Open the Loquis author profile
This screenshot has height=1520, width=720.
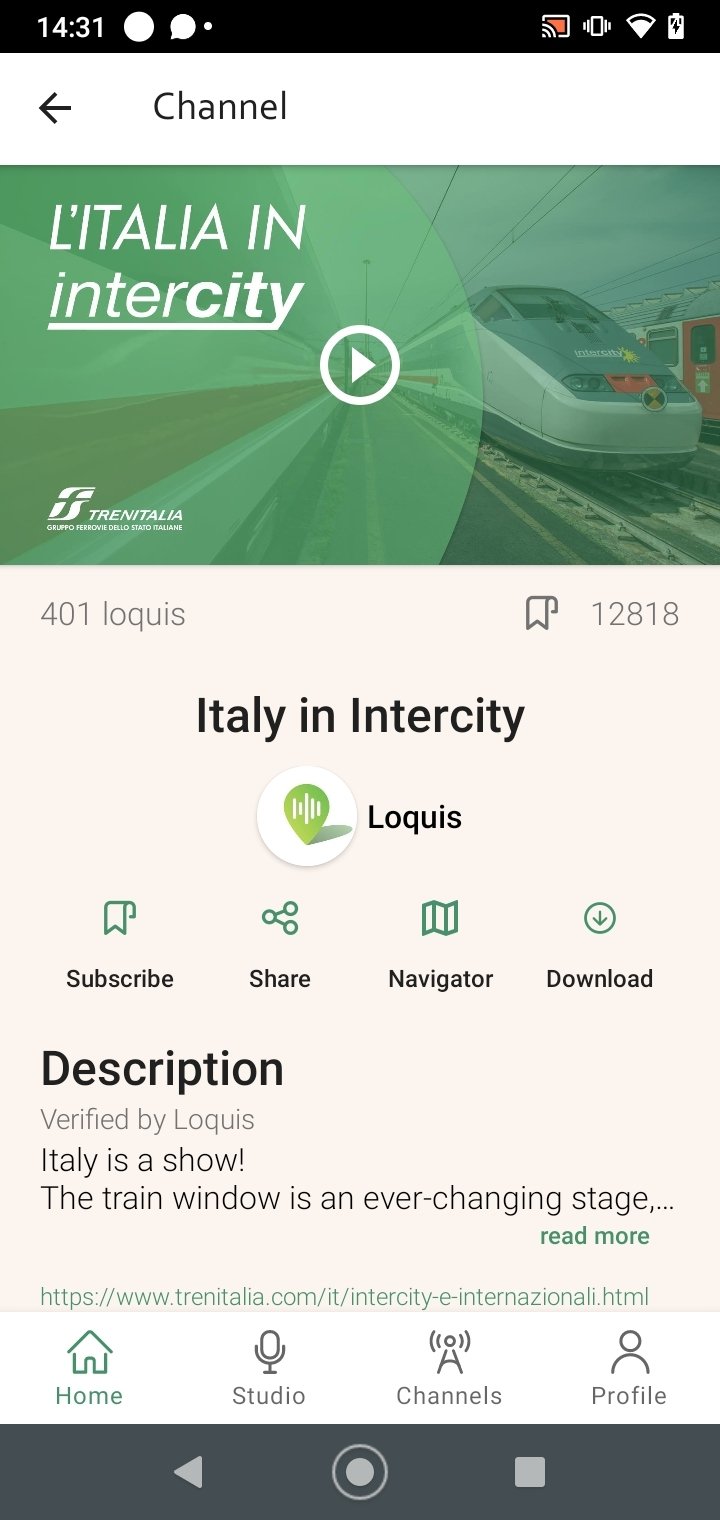(360, 816)
